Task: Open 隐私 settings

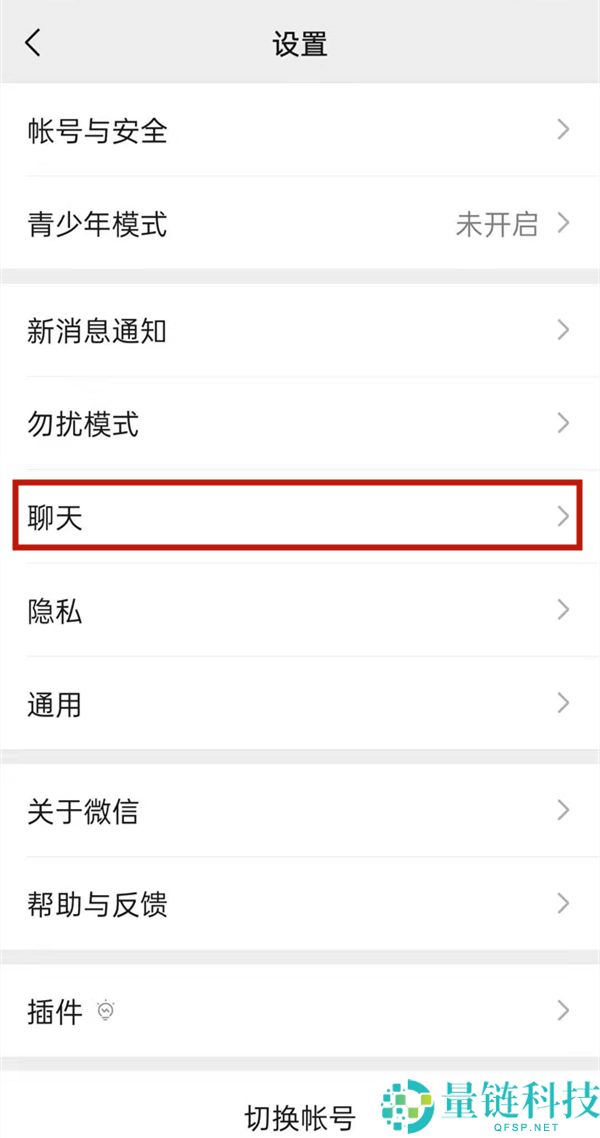Action: (x=300, y=611)
